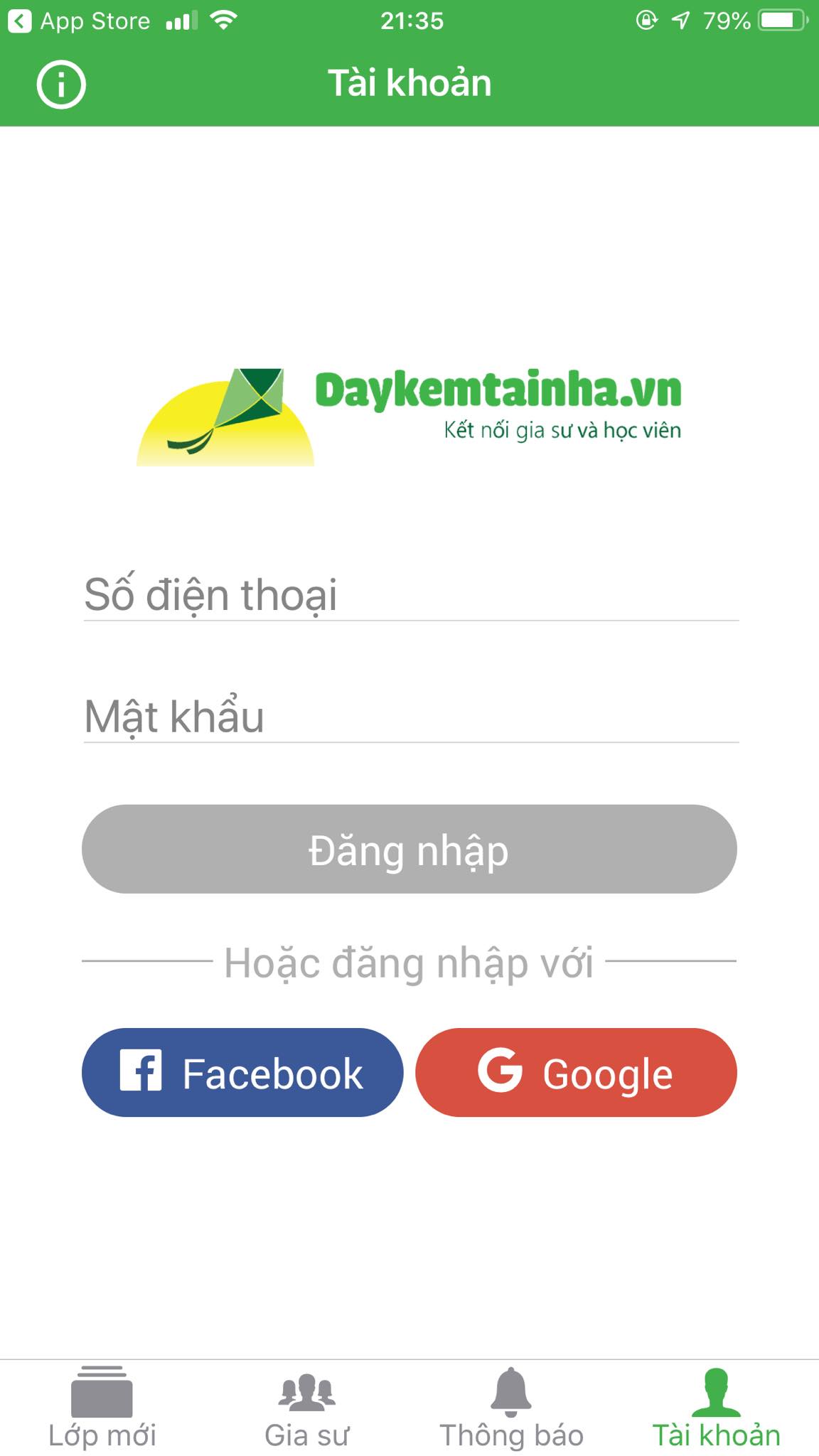Tap the Số điện thoại field

[410, 595]
